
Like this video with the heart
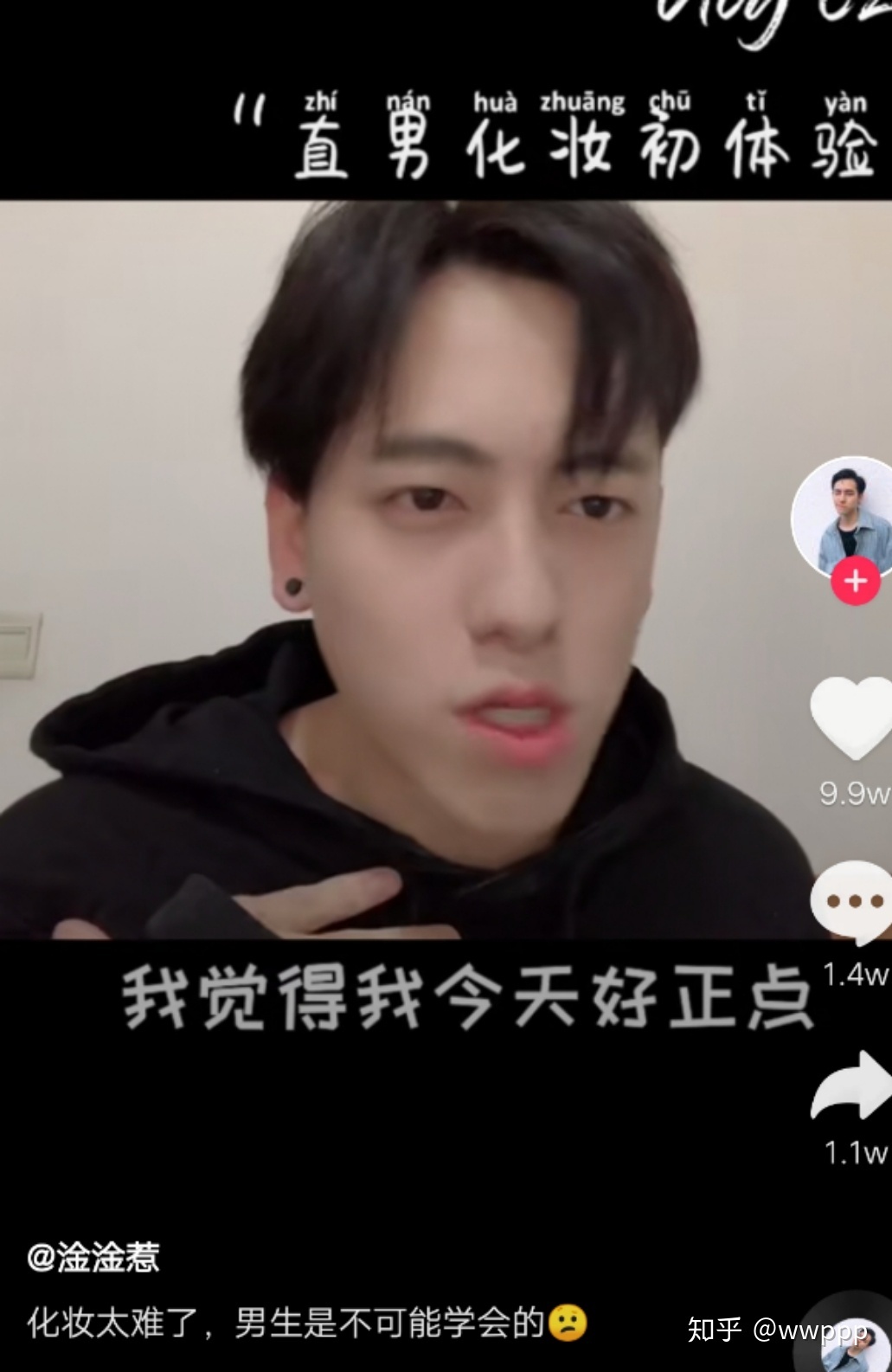pyautogui.click(x=850, y=718)
